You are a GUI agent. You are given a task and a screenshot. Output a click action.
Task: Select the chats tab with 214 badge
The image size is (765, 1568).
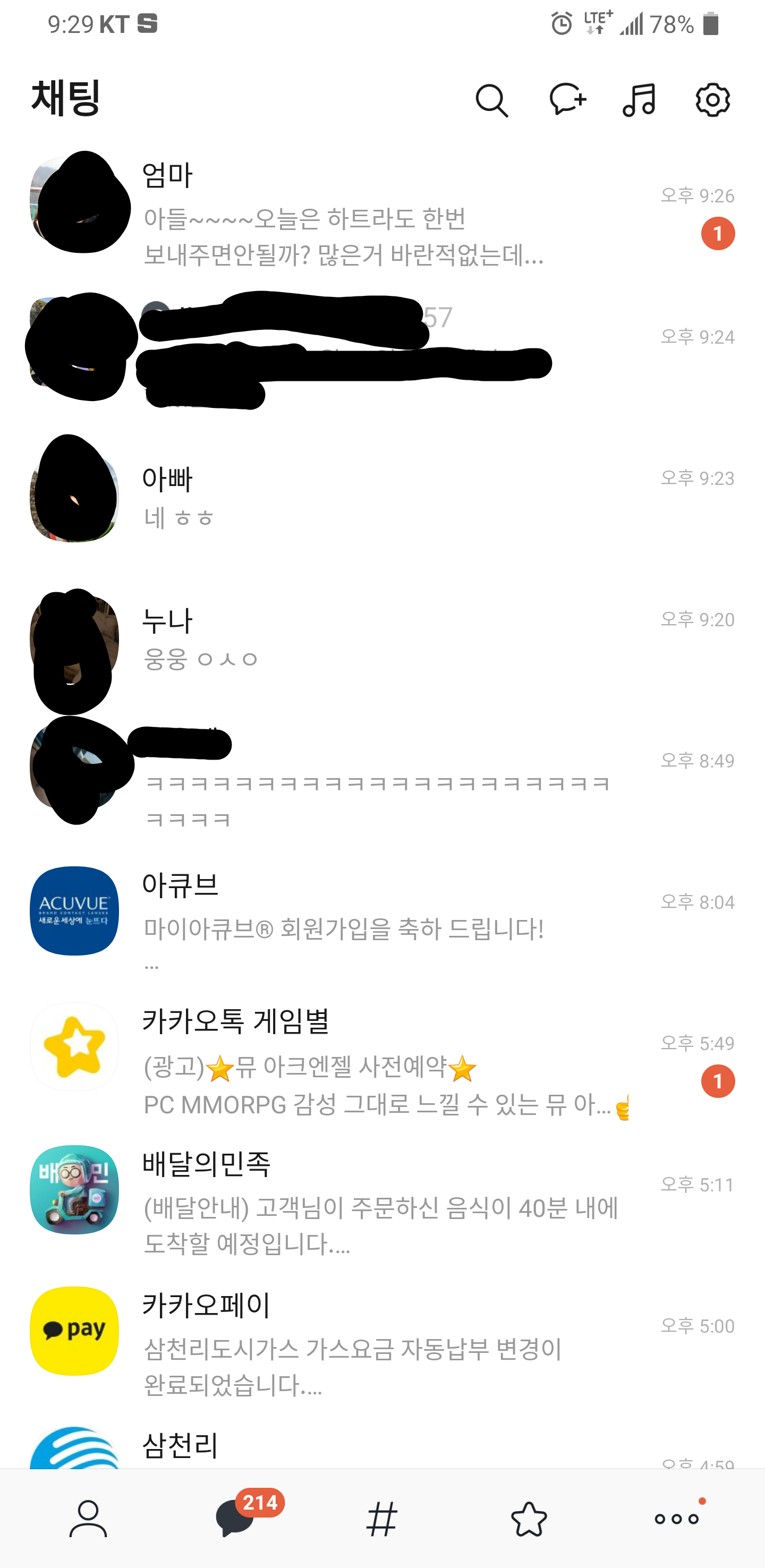tap(235, 1518)
